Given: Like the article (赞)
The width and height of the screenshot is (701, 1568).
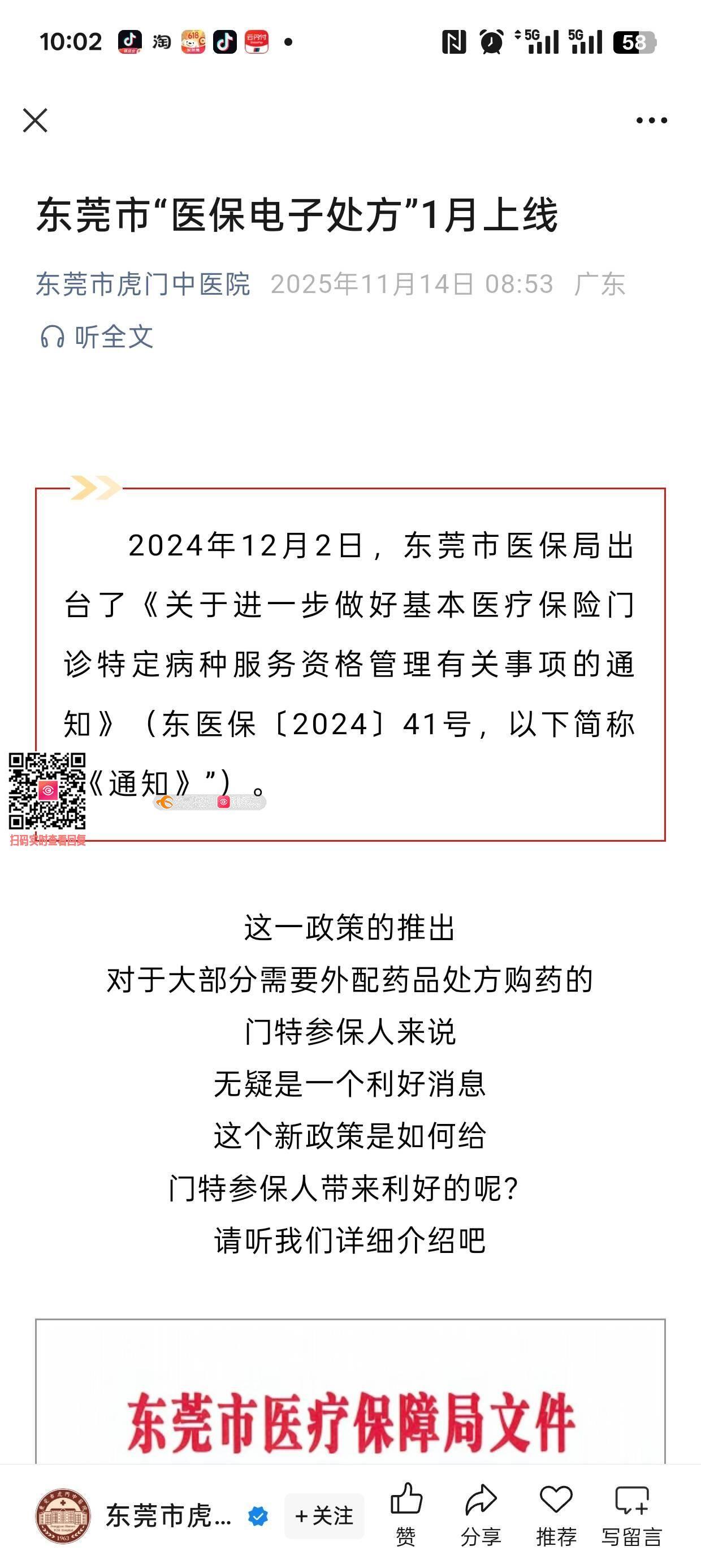Looking at the screenshot, I should [x=406, y=1514].
